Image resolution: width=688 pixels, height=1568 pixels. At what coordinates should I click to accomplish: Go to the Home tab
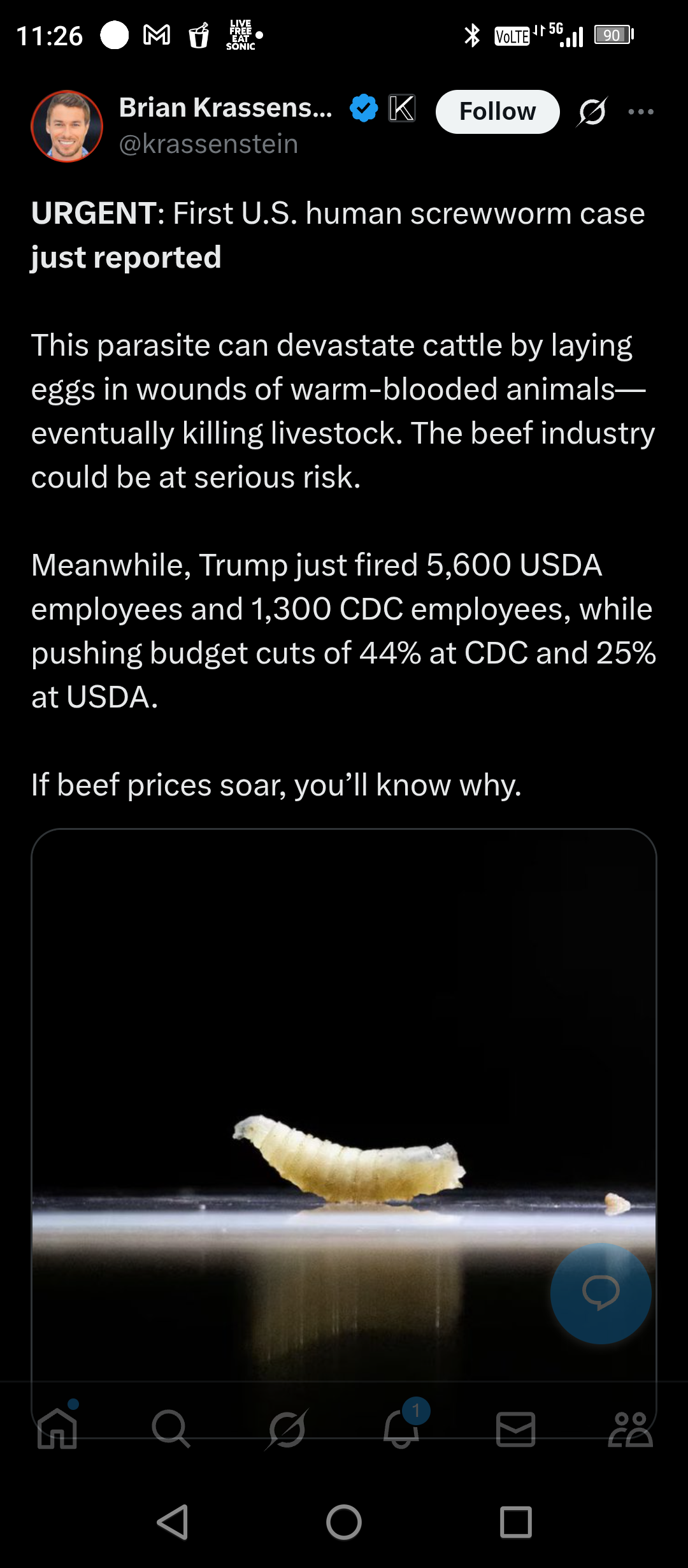point(57,1428)
